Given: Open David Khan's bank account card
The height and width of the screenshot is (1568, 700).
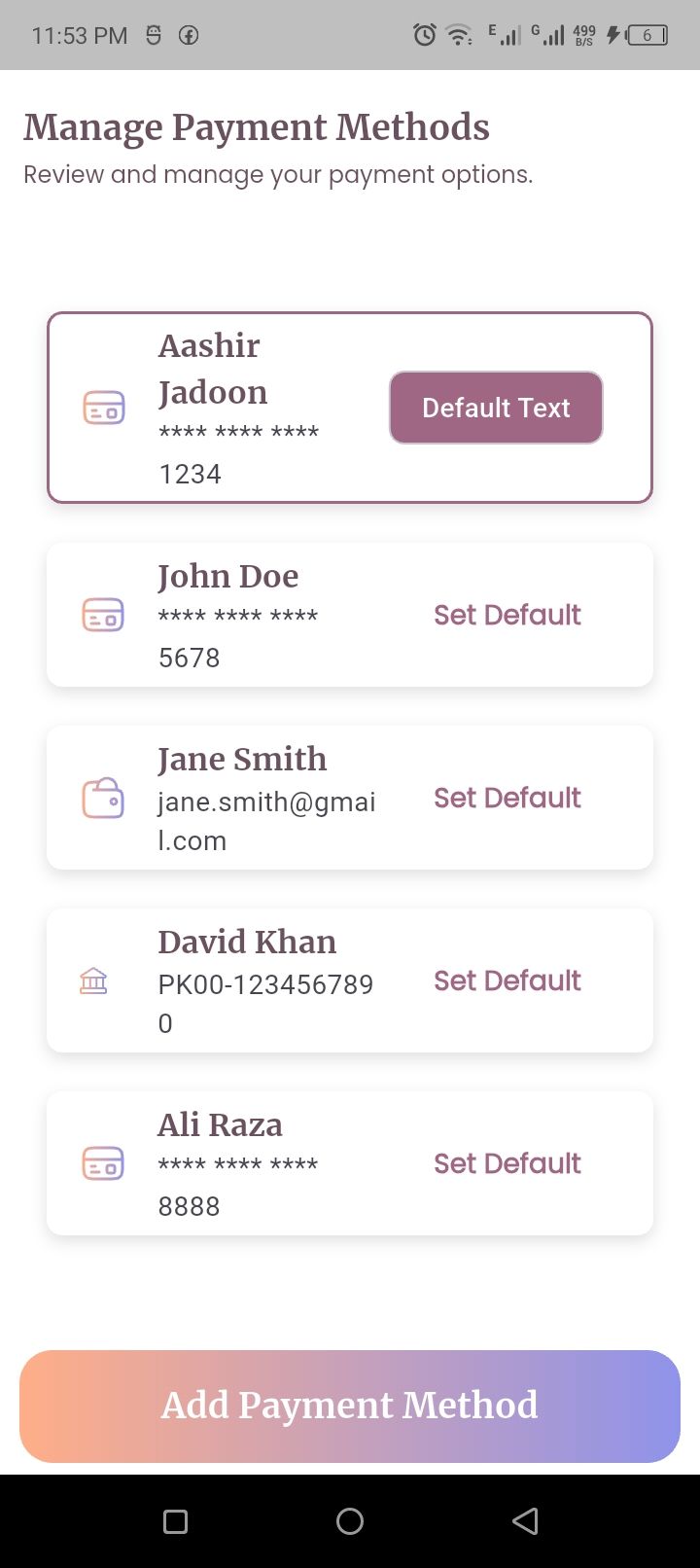Looking at the screenshot, I should pyautogui.click(x=243, y=981).
